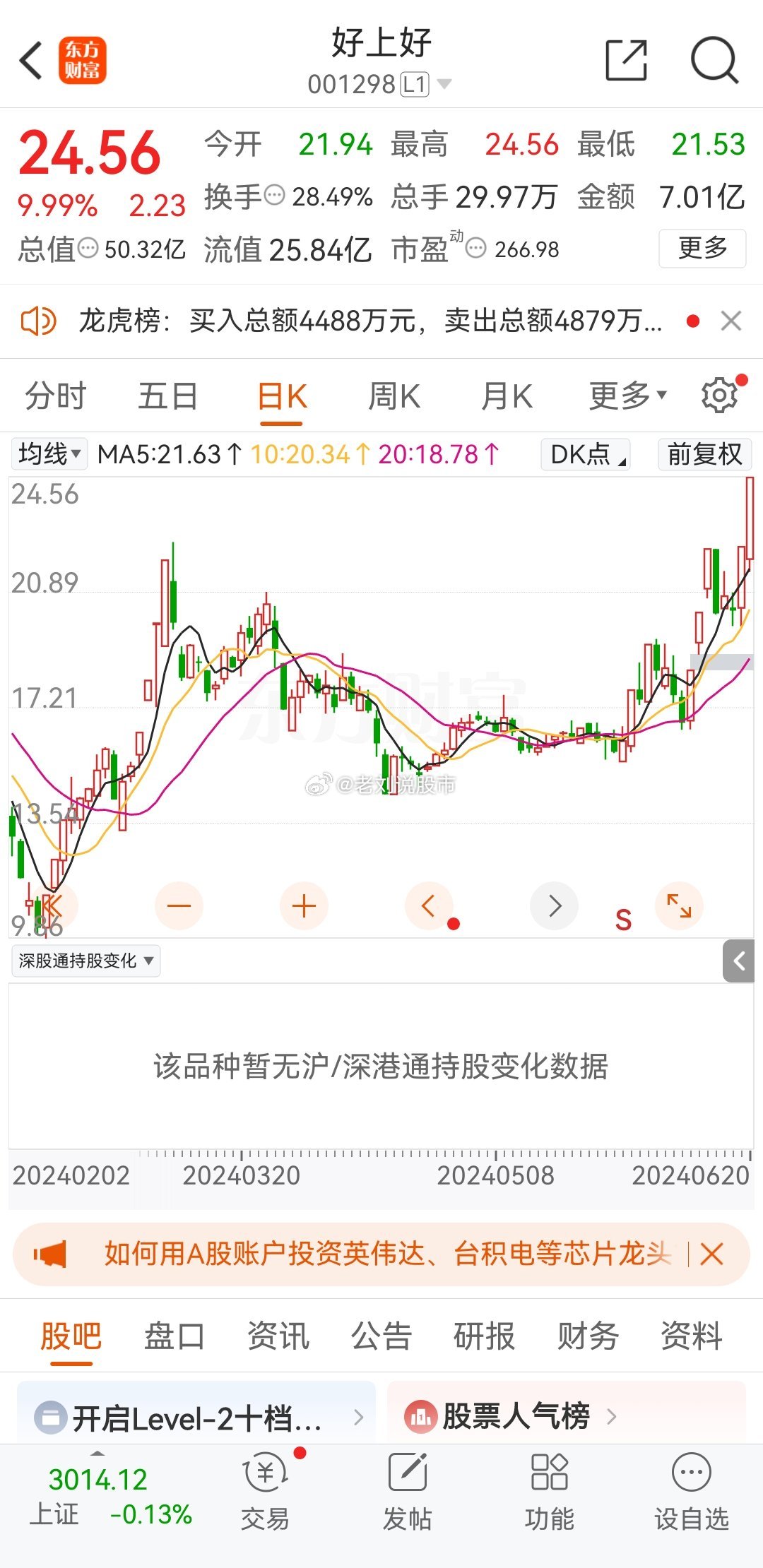The width and height of the screenshot is (763, 1568).
Task: Switch to the 五日 chart tab
Action: tap(167, 396)
